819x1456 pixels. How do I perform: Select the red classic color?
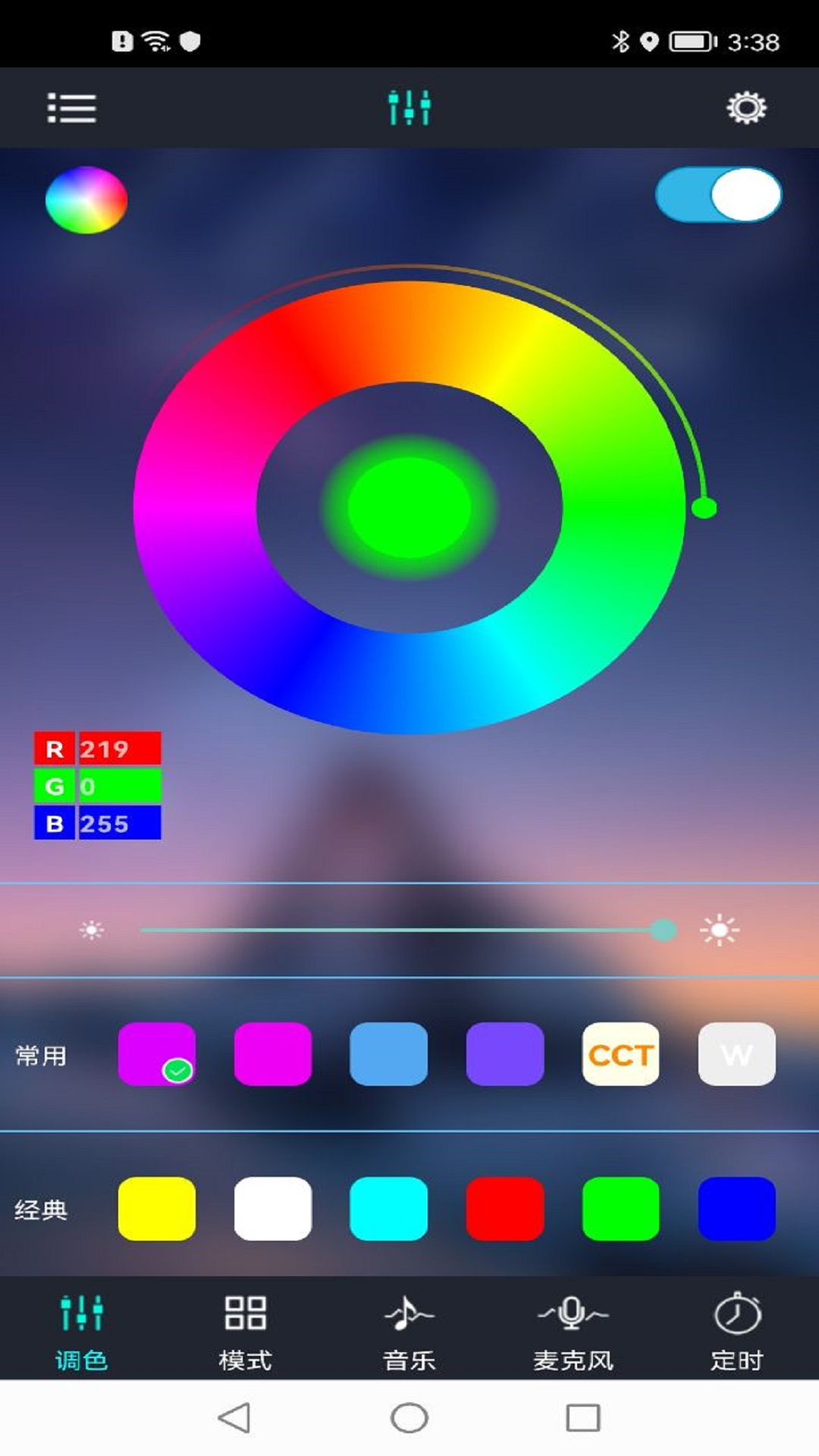pos(504,1209)
